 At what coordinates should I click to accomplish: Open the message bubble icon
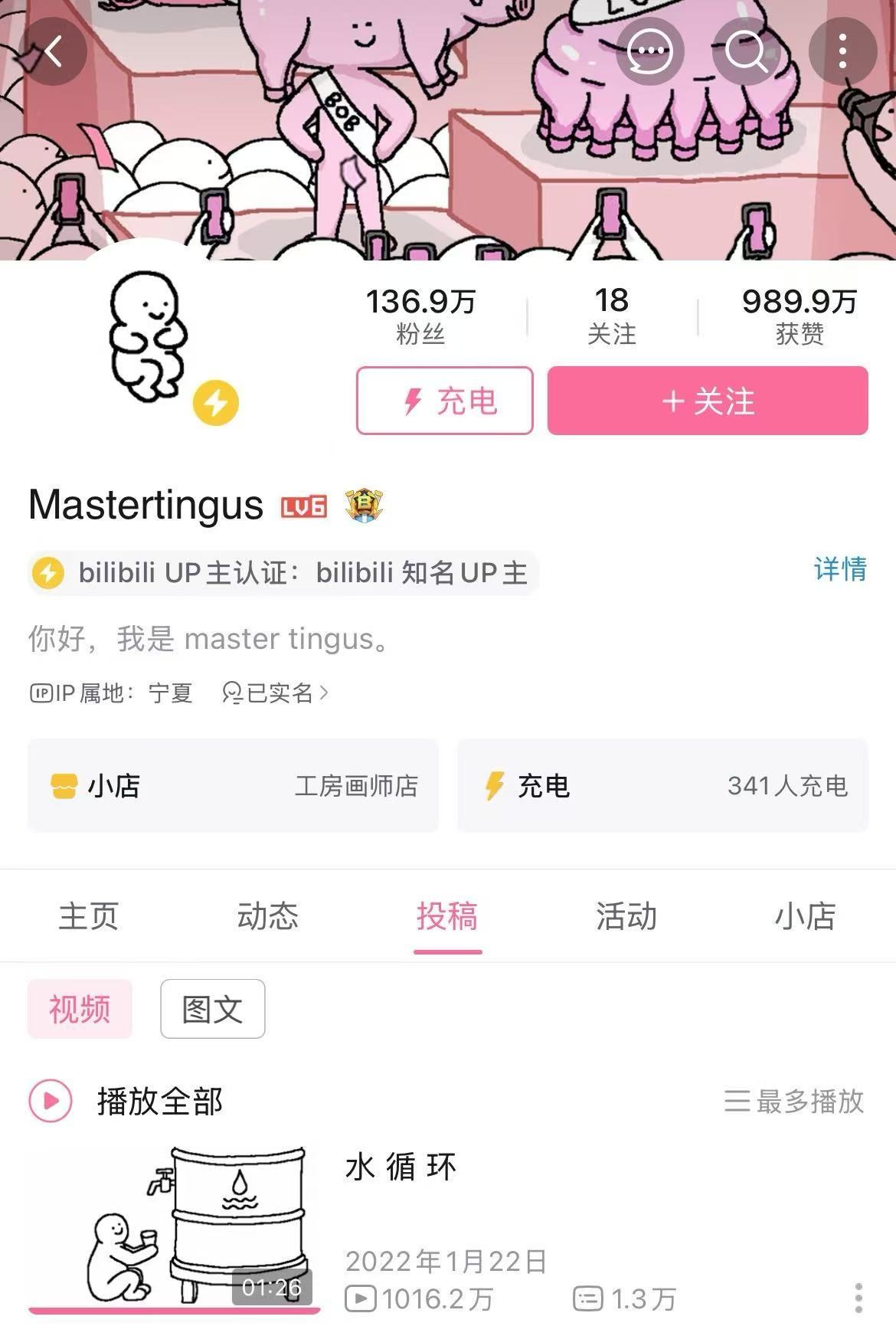point(650,51)
